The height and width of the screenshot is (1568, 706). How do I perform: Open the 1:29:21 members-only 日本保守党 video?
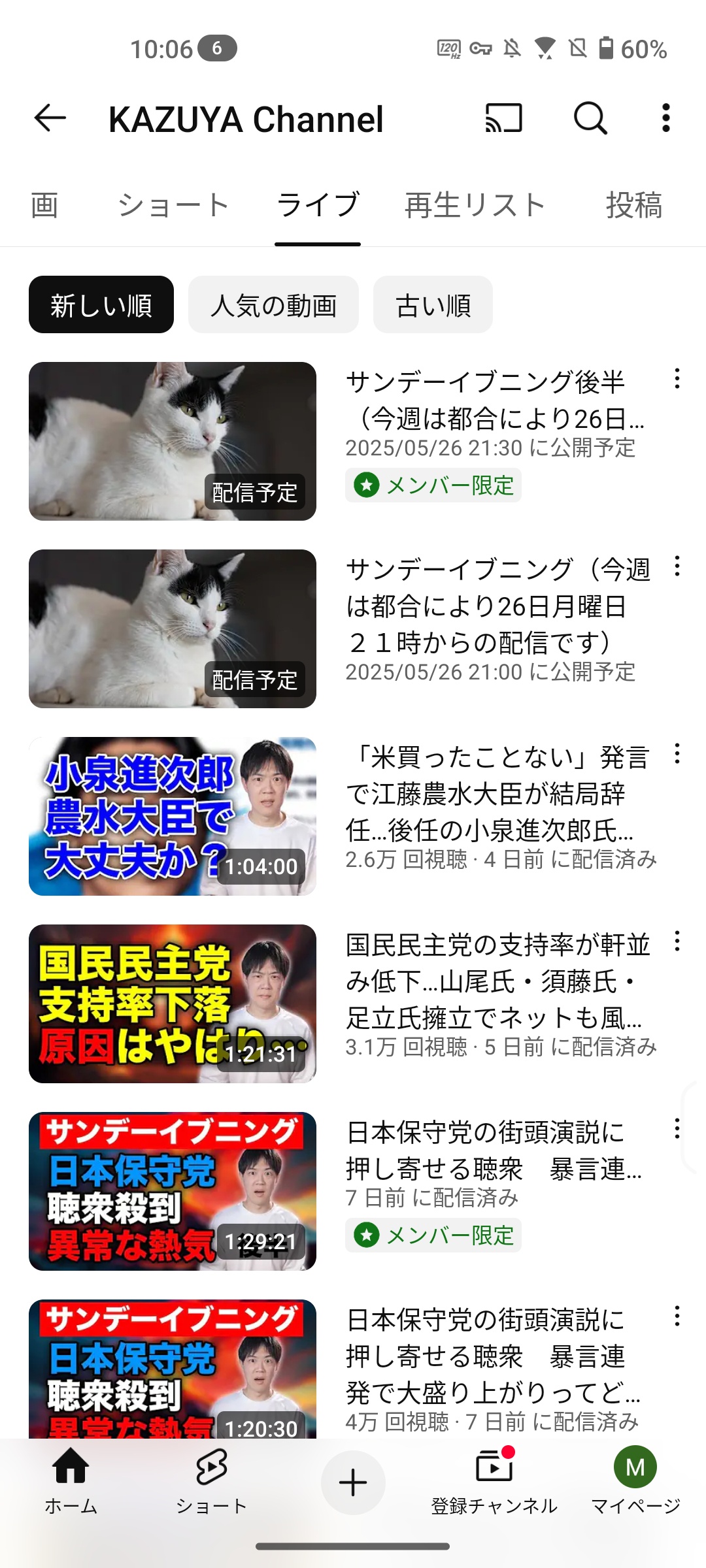click(173, 1192)
